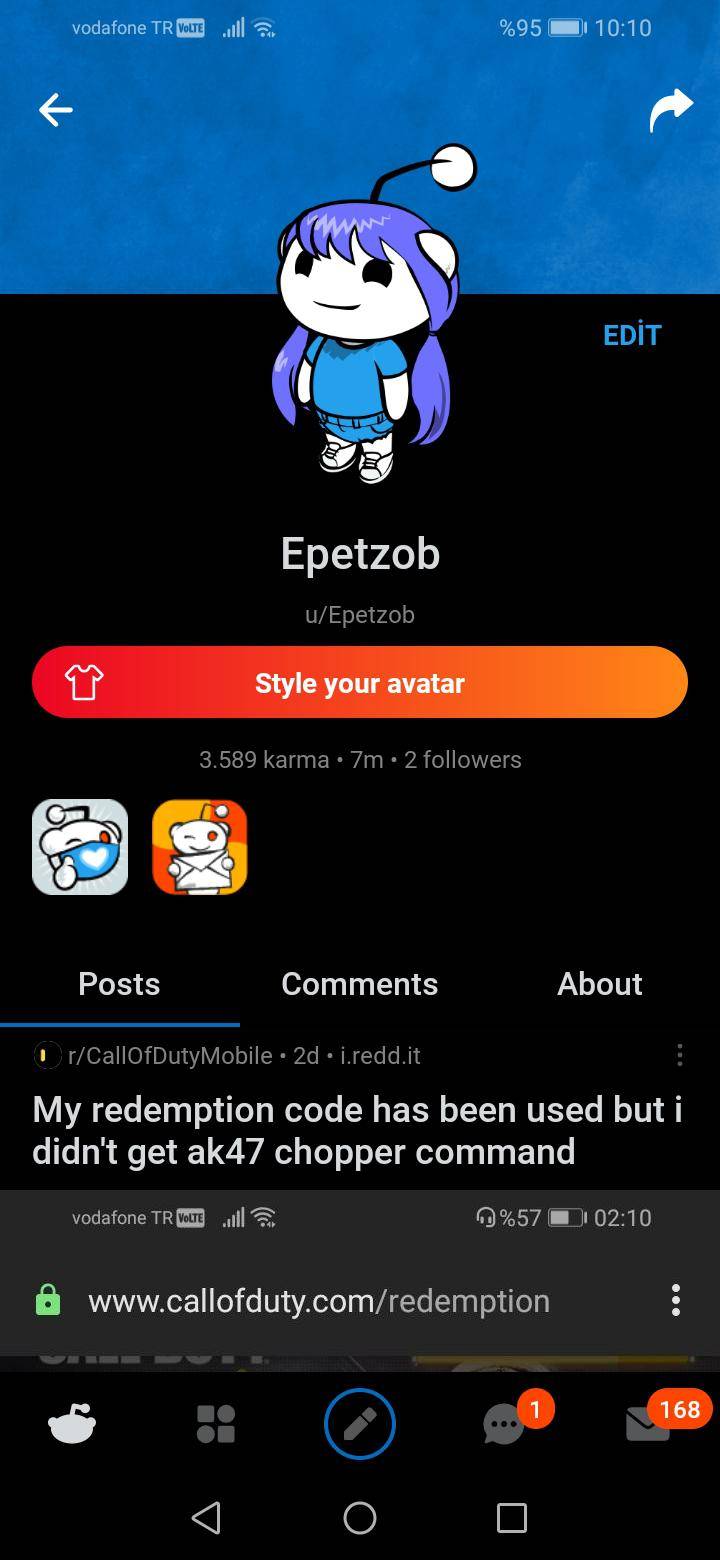The image size is (720, 1560).
Task: Tap Style your avatar button
Action: click(x=360, y=682)
